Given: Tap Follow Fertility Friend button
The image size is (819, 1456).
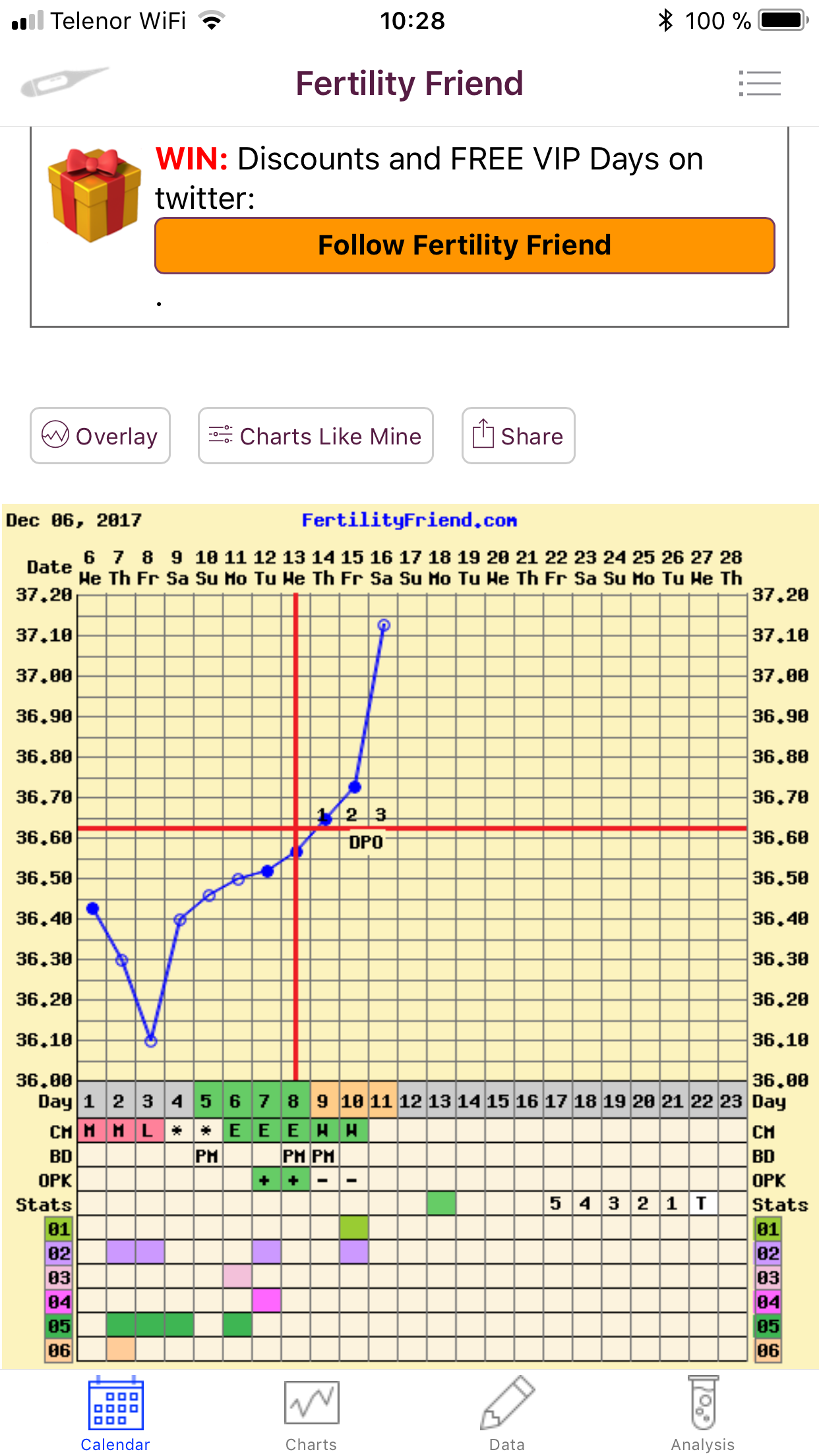Looking at the screenshot, I should (x=464, y=245).
